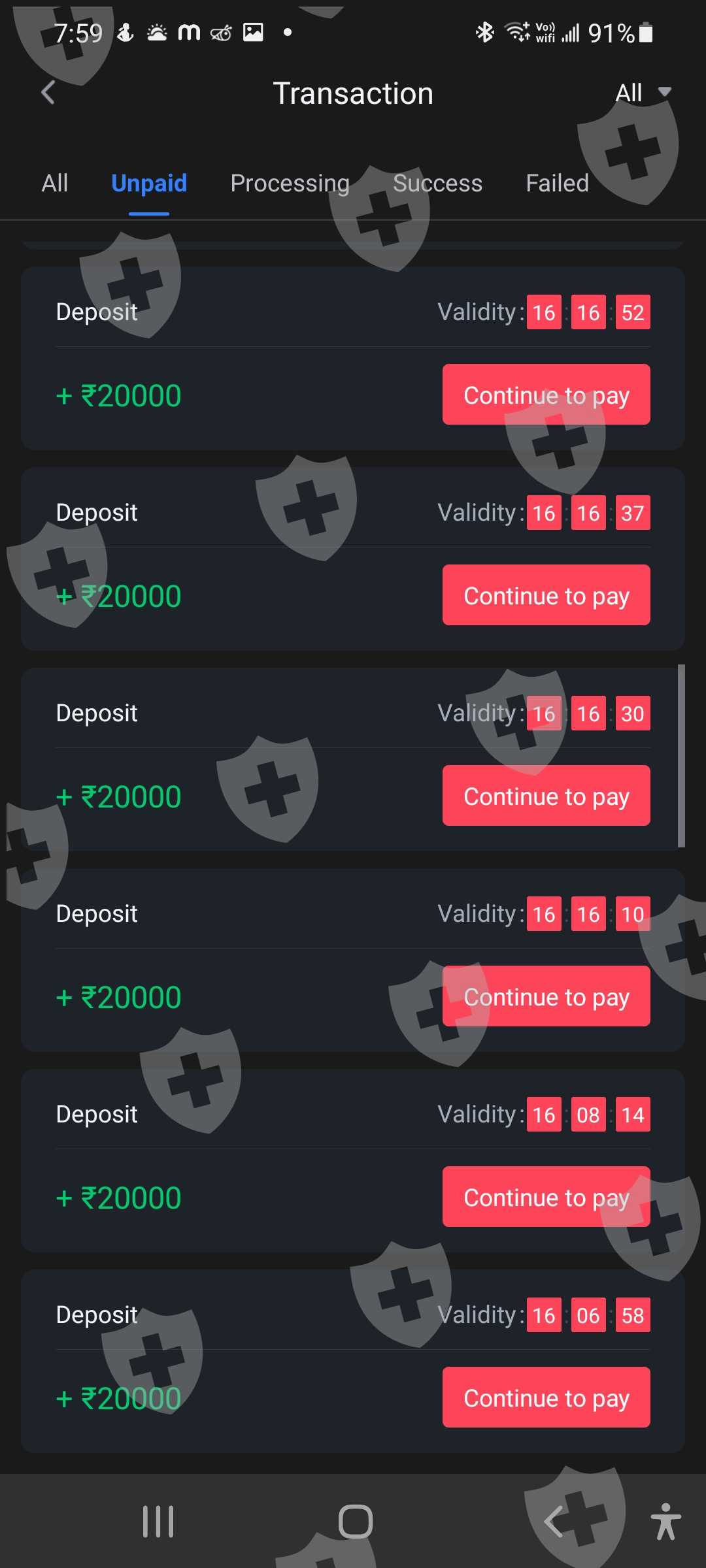Continue to pay deposit with validity 16:16:30
Viewport: 706px width, 1568px height.
click(546, 796)
